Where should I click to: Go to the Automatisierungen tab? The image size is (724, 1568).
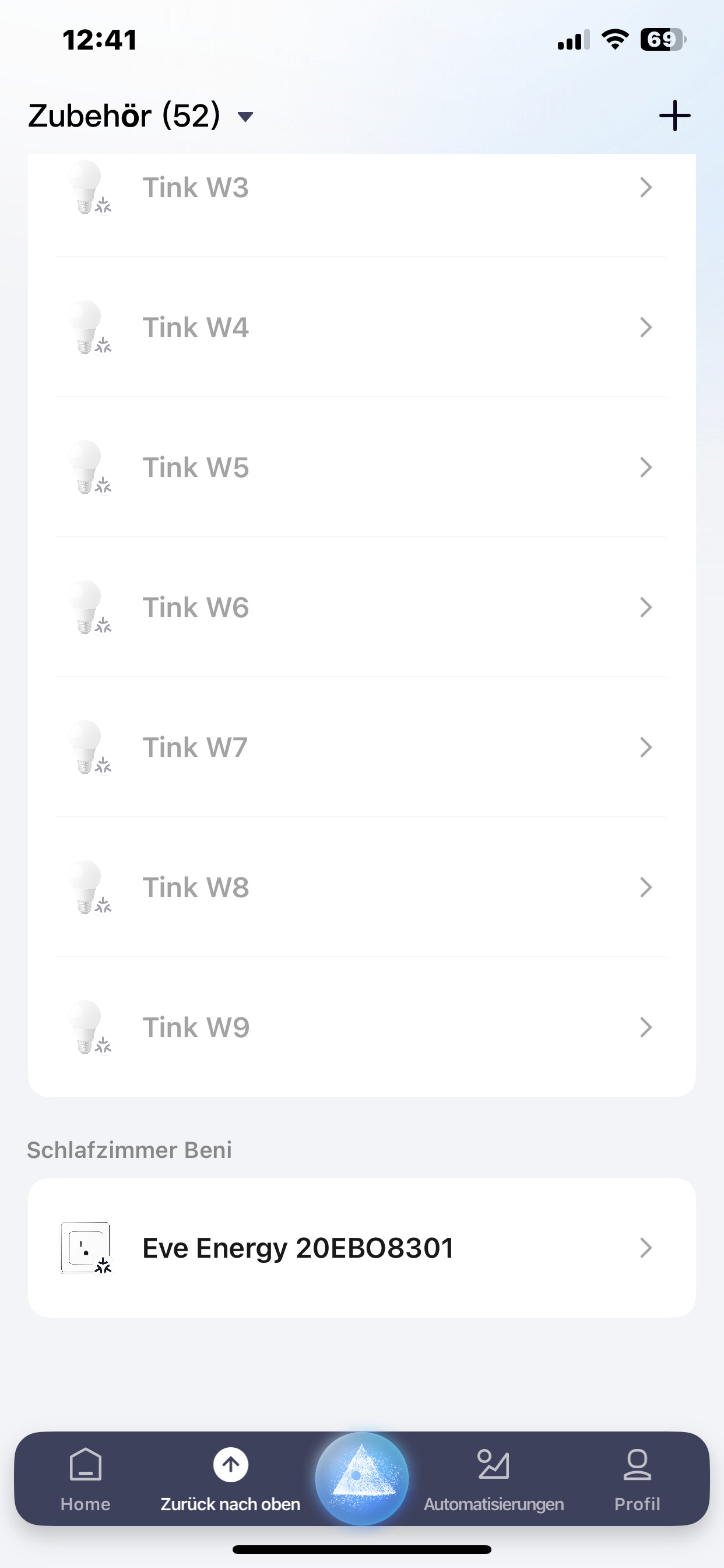(x=493, y=1478)
